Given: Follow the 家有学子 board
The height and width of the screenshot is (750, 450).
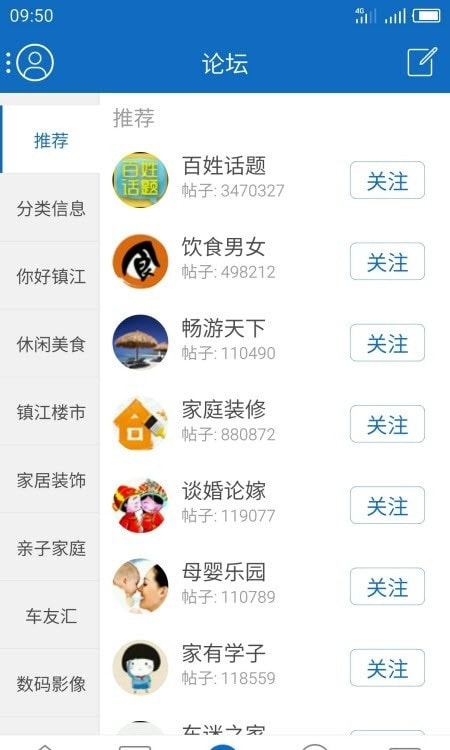Looking at the screenshot, I should (387, 668).
